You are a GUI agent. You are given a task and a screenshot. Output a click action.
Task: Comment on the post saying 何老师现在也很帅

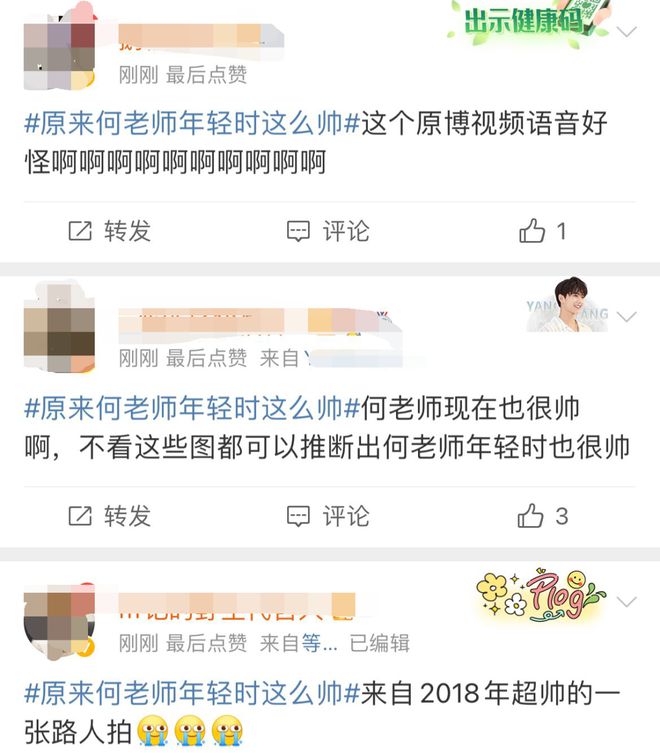click(x=327, y=516)
